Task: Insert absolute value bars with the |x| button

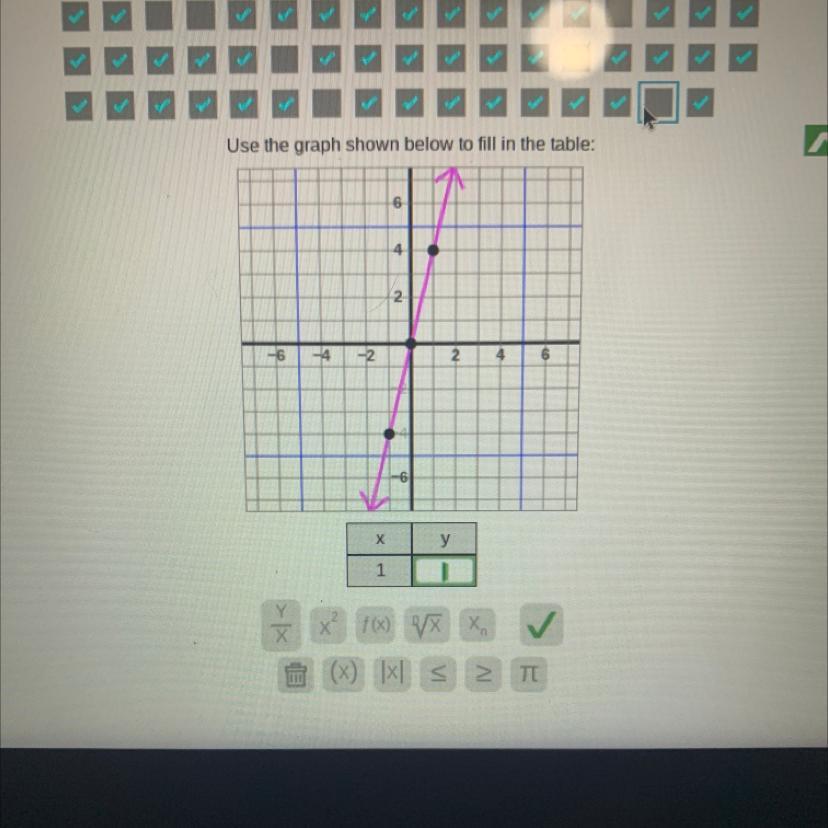Action: [391, 673]
